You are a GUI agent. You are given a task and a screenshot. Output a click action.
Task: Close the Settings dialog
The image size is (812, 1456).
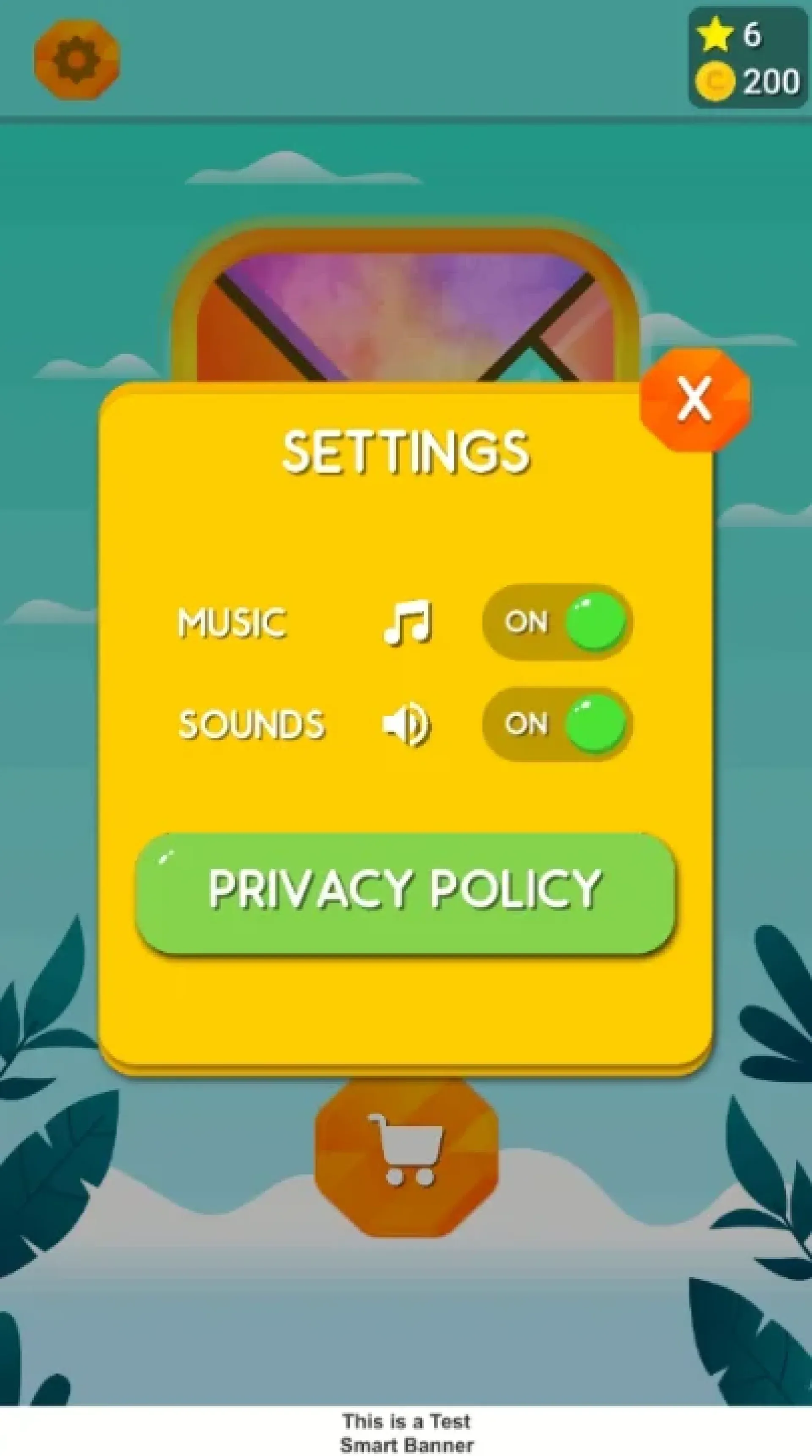coord(694,399)
